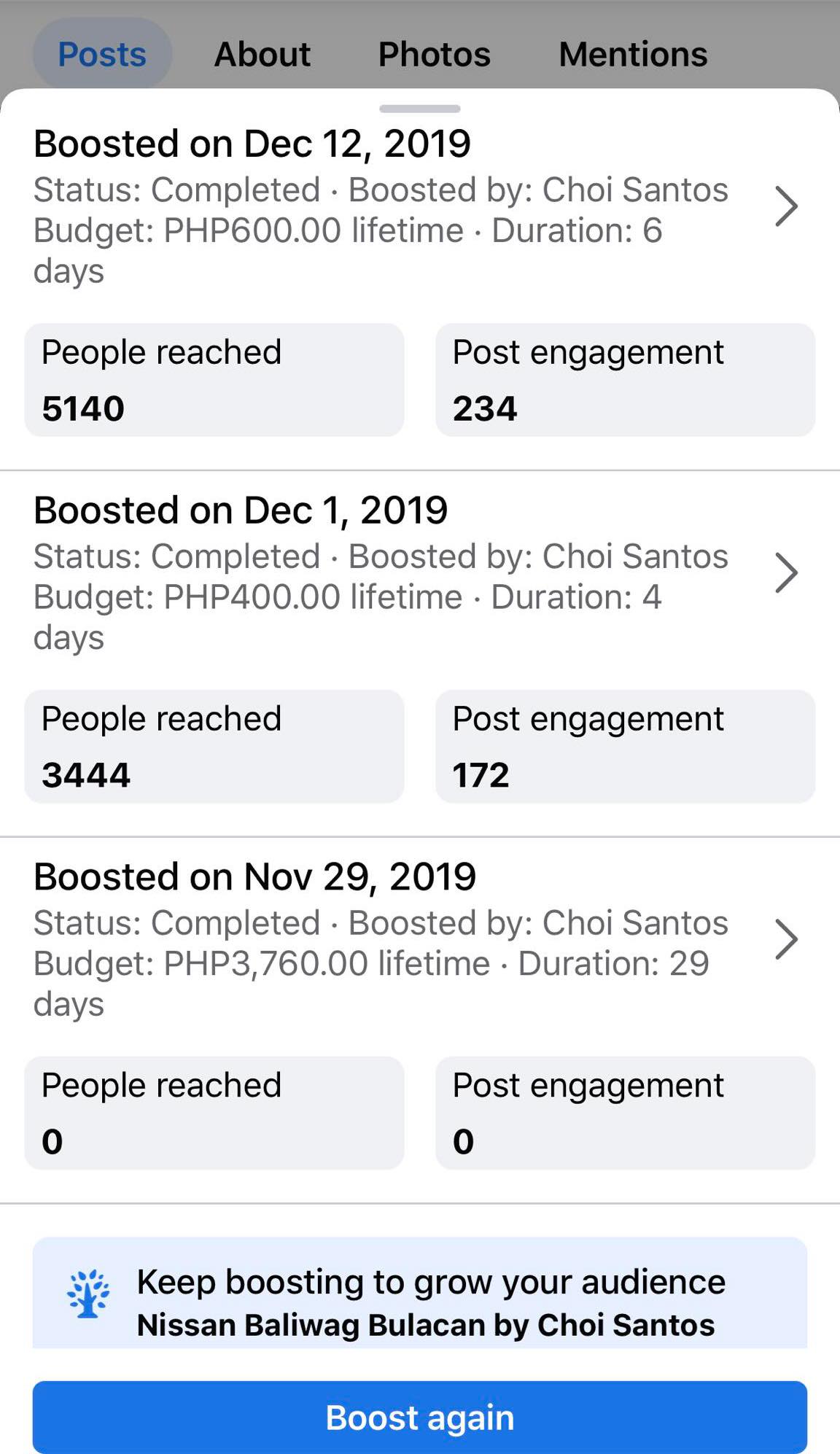The image size is (840, 1454).
Task: Switch to the About tab
Action: tap(262, 55)
